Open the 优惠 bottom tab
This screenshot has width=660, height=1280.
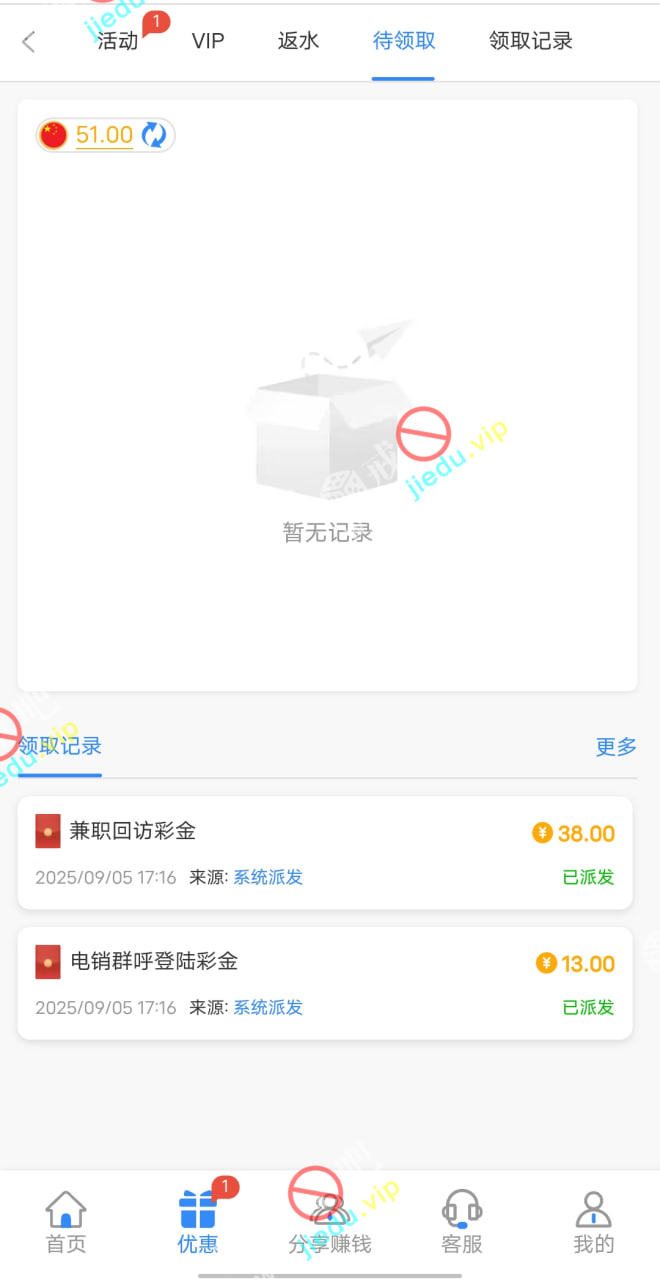[x=198, y=1222]
